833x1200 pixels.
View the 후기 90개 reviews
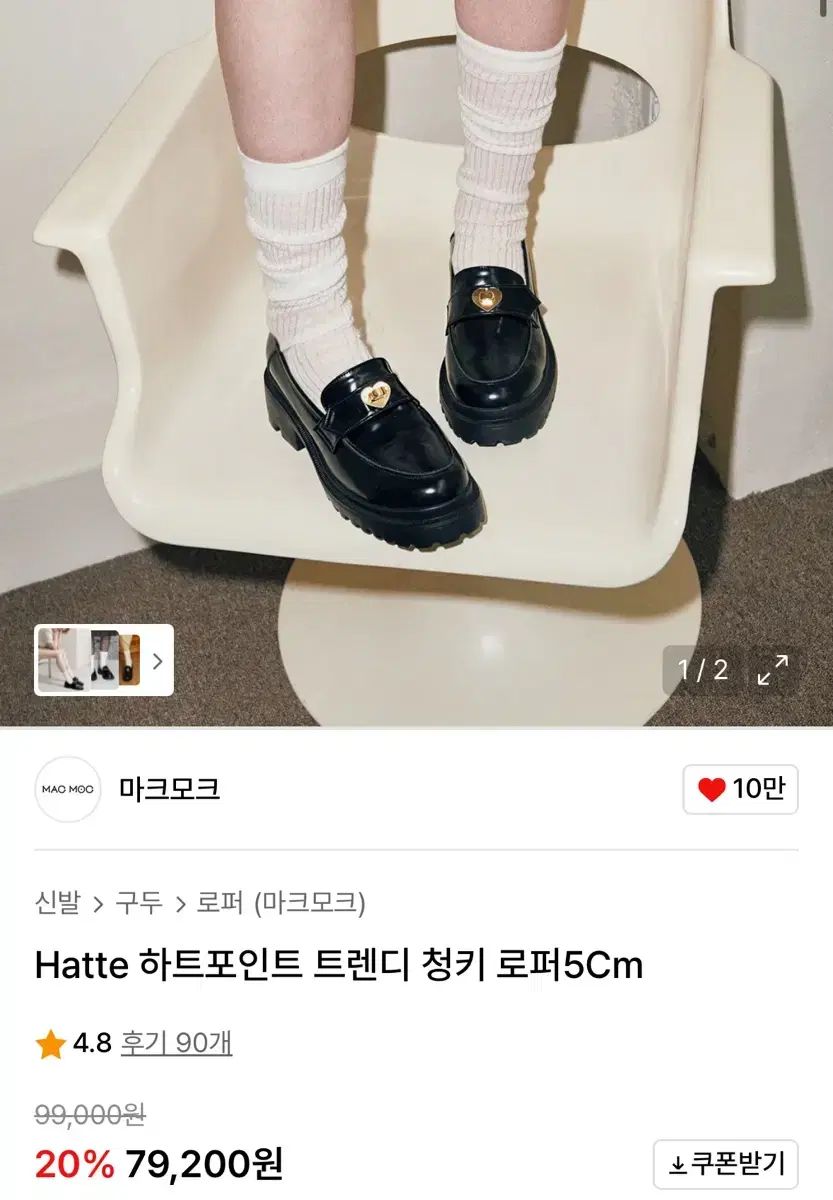tap(176, 1044)
